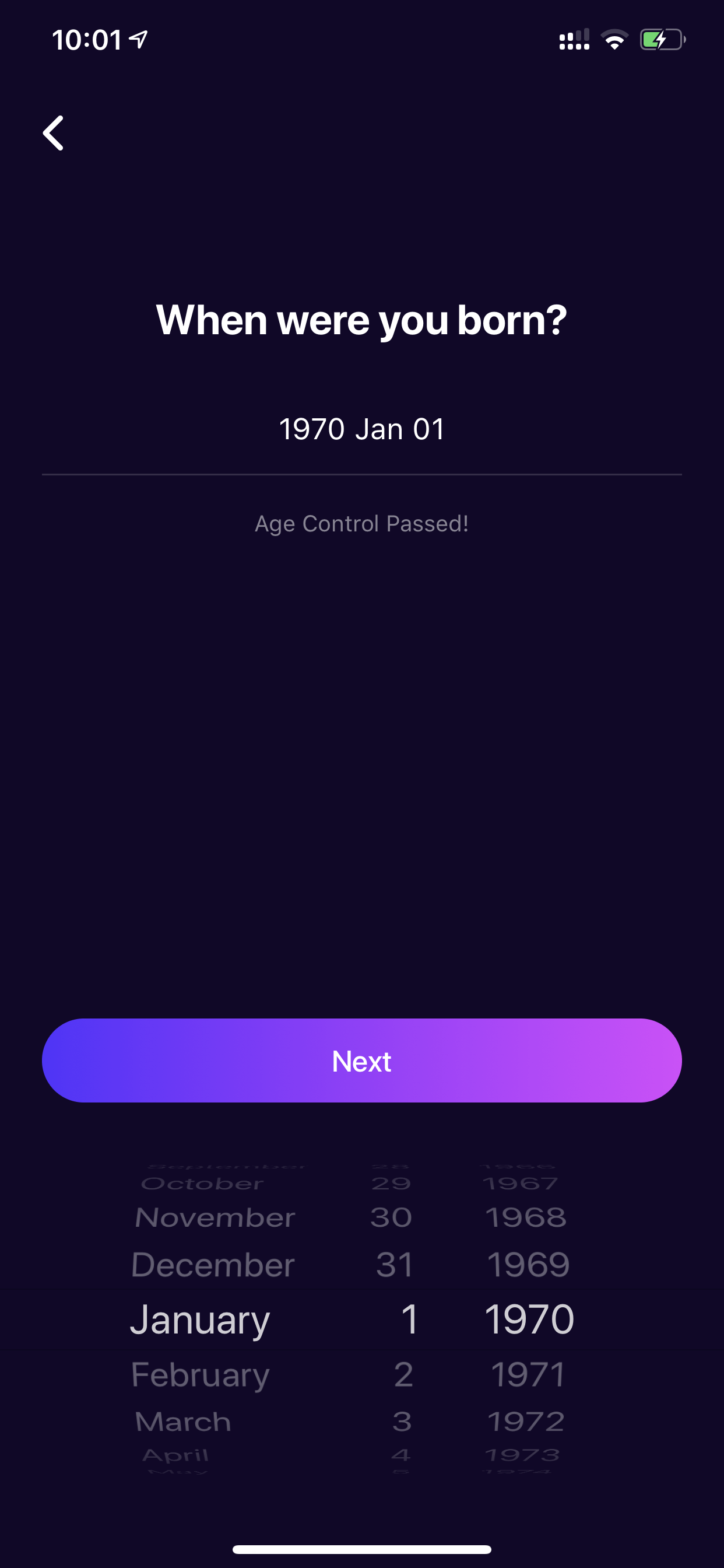The image size is (724, 1568).
Task: Tap the Next button
Action: tap(361, 1060)
